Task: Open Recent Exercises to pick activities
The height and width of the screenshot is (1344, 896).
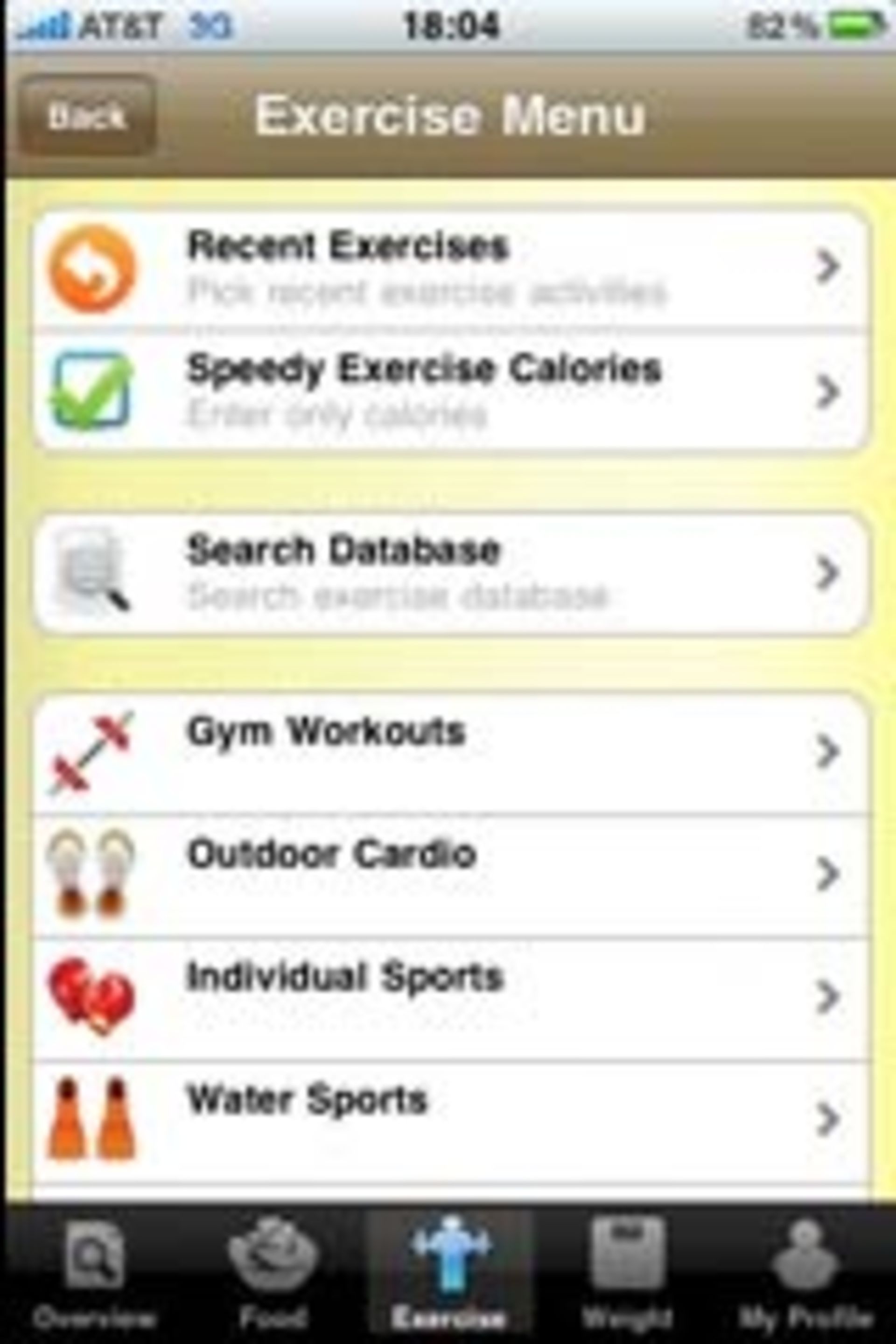Action: point(400,269)
